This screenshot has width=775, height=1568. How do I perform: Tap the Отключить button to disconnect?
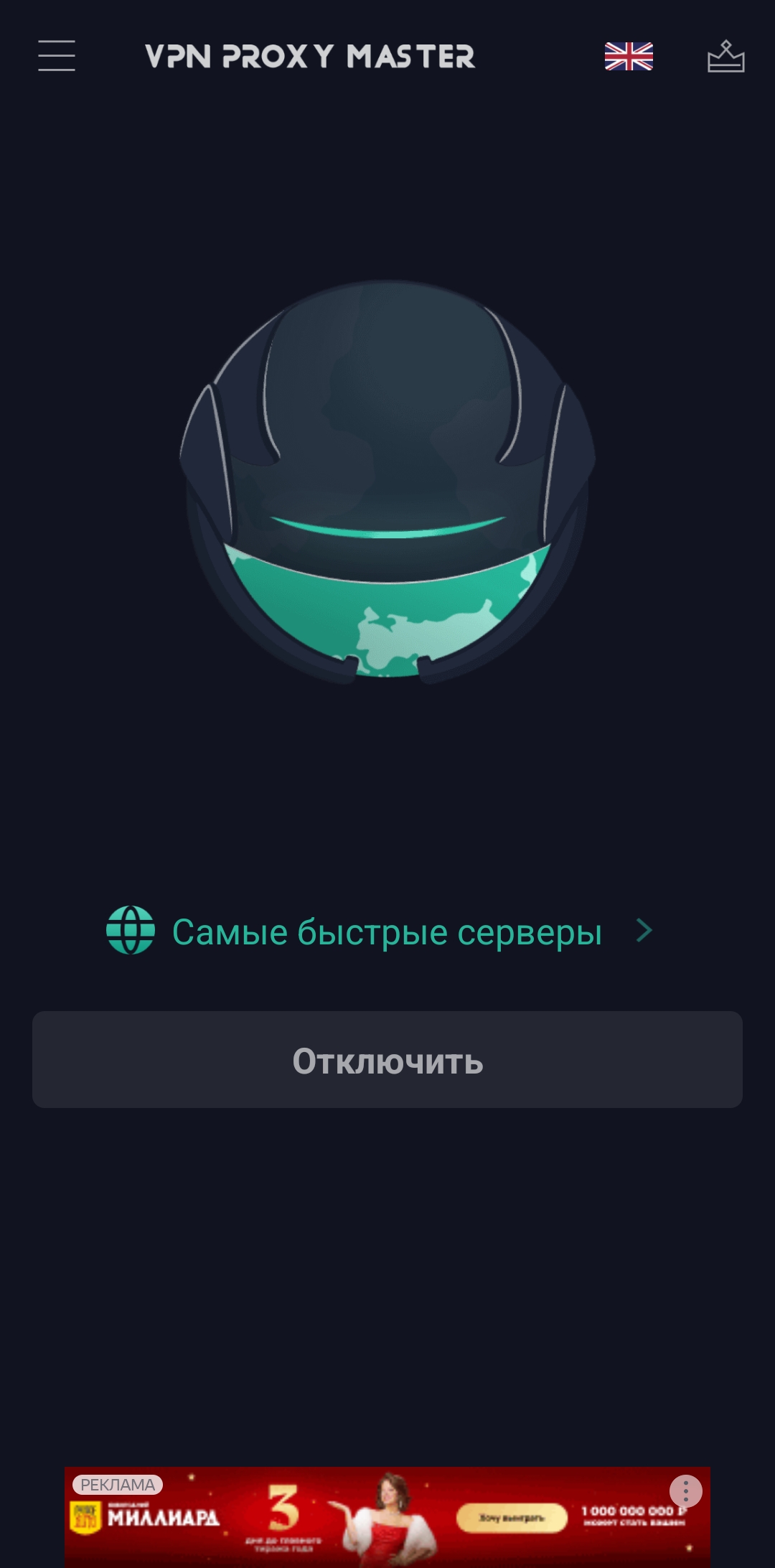point(387,1060)
